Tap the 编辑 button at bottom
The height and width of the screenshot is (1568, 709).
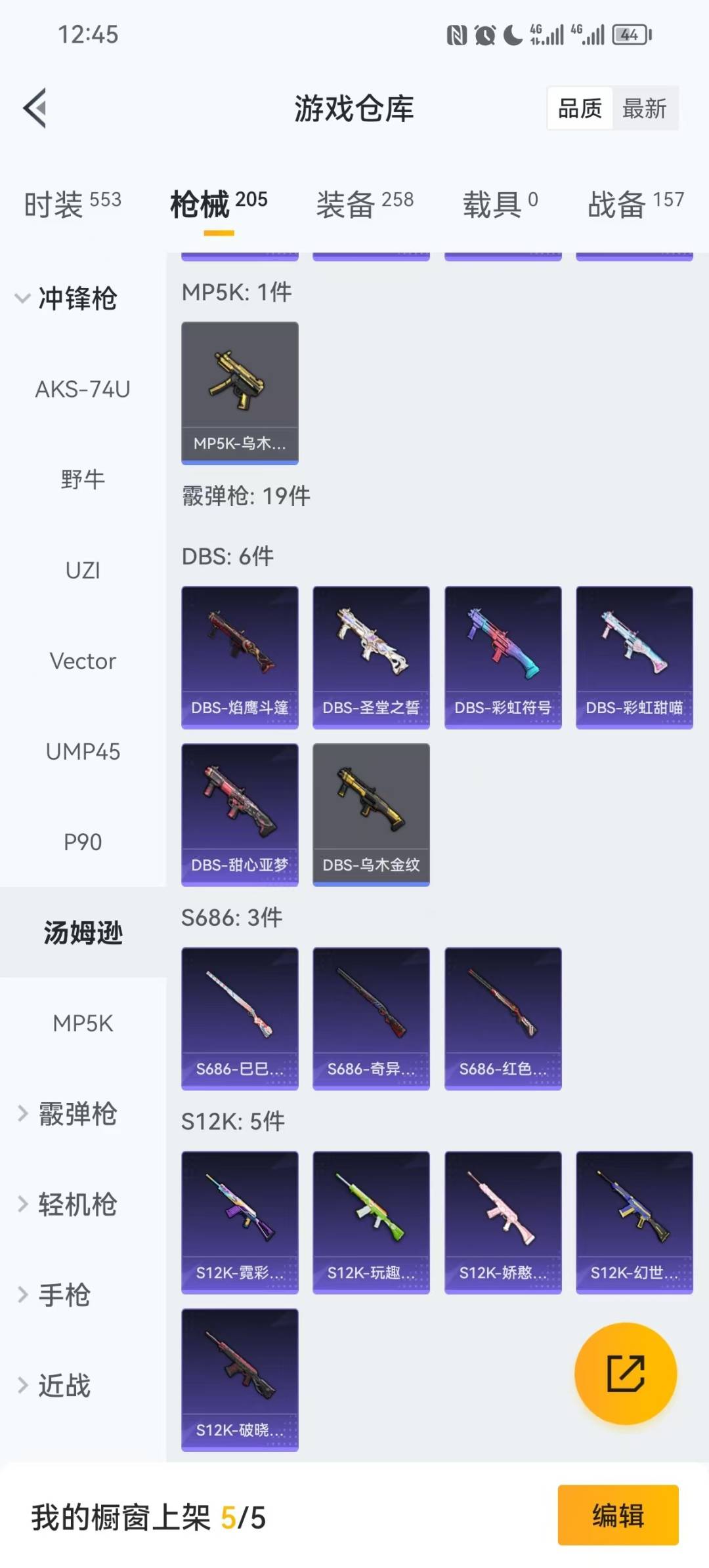coord(616,1517)
